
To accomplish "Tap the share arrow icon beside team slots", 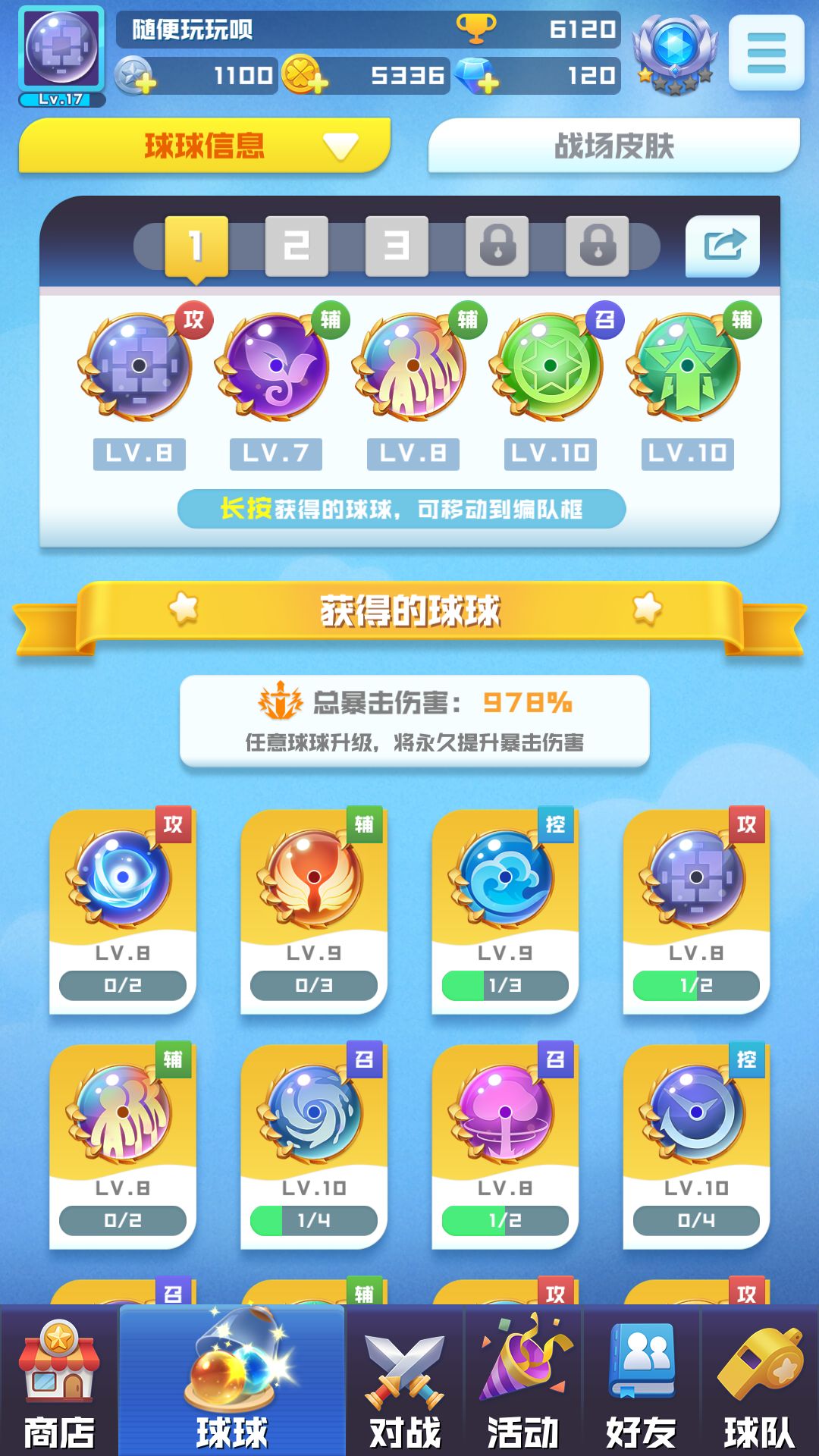I will coord(723,244).
